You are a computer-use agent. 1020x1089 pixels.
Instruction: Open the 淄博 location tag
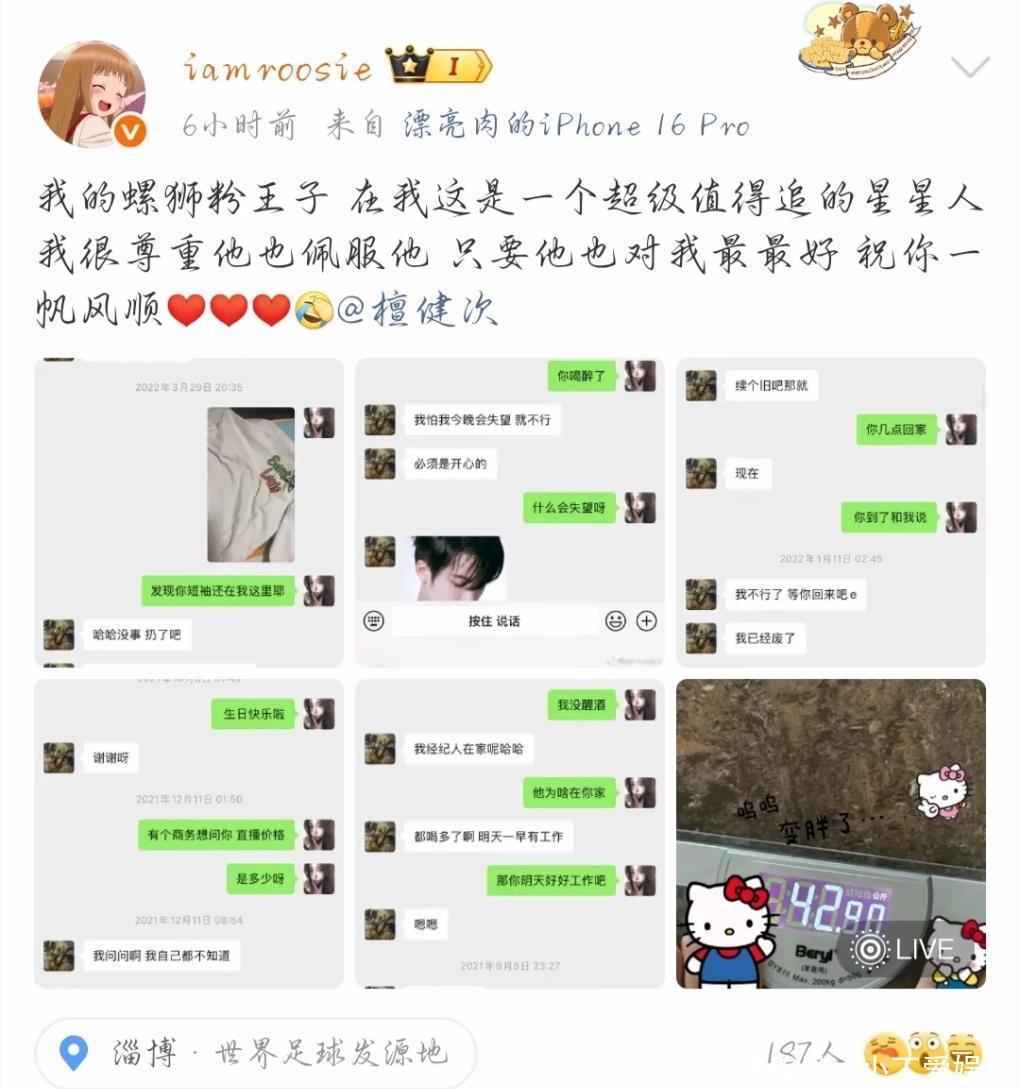click(x=256, y=1053)
